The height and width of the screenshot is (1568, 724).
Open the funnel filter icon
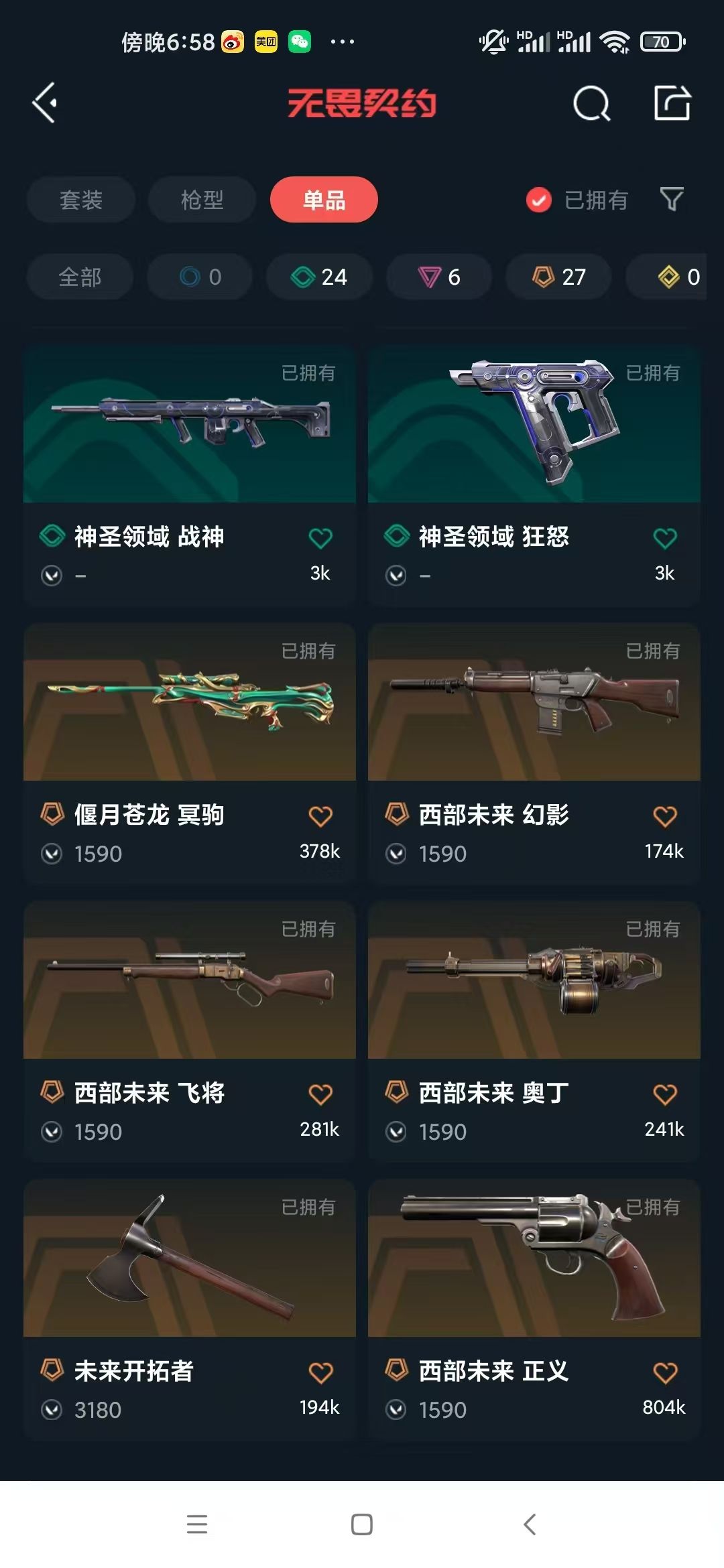click(x=672, y=199)
